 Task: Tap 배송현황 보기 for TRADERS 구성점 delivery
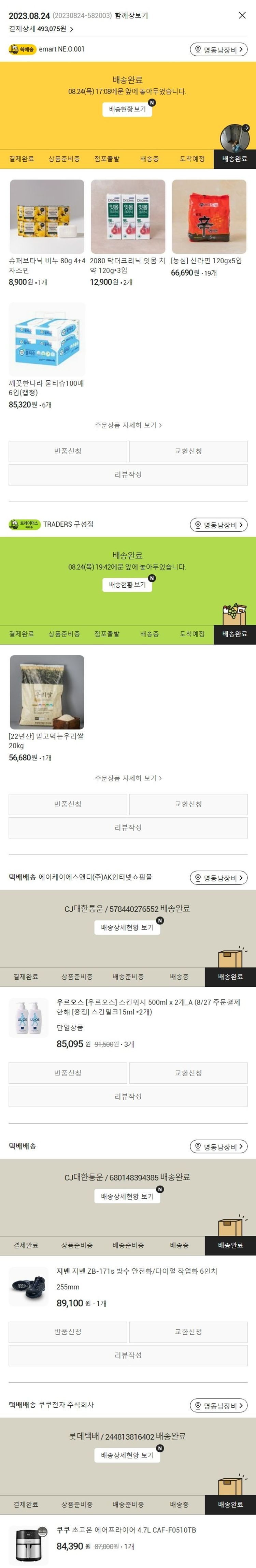click(x=127, y=584)
